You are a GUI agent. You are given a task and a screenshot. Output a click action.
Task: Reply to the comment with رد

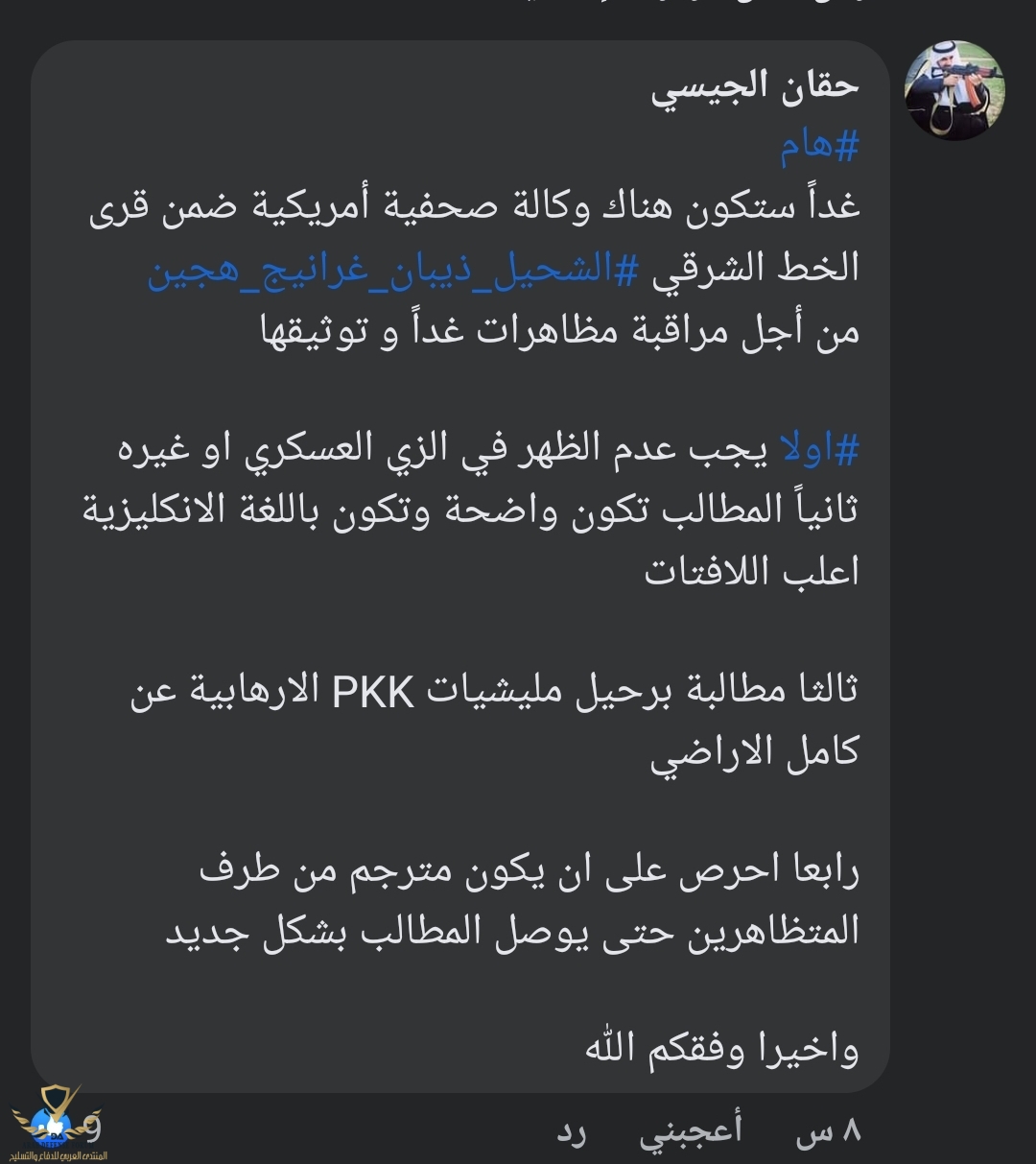[x=572, y=1132]
